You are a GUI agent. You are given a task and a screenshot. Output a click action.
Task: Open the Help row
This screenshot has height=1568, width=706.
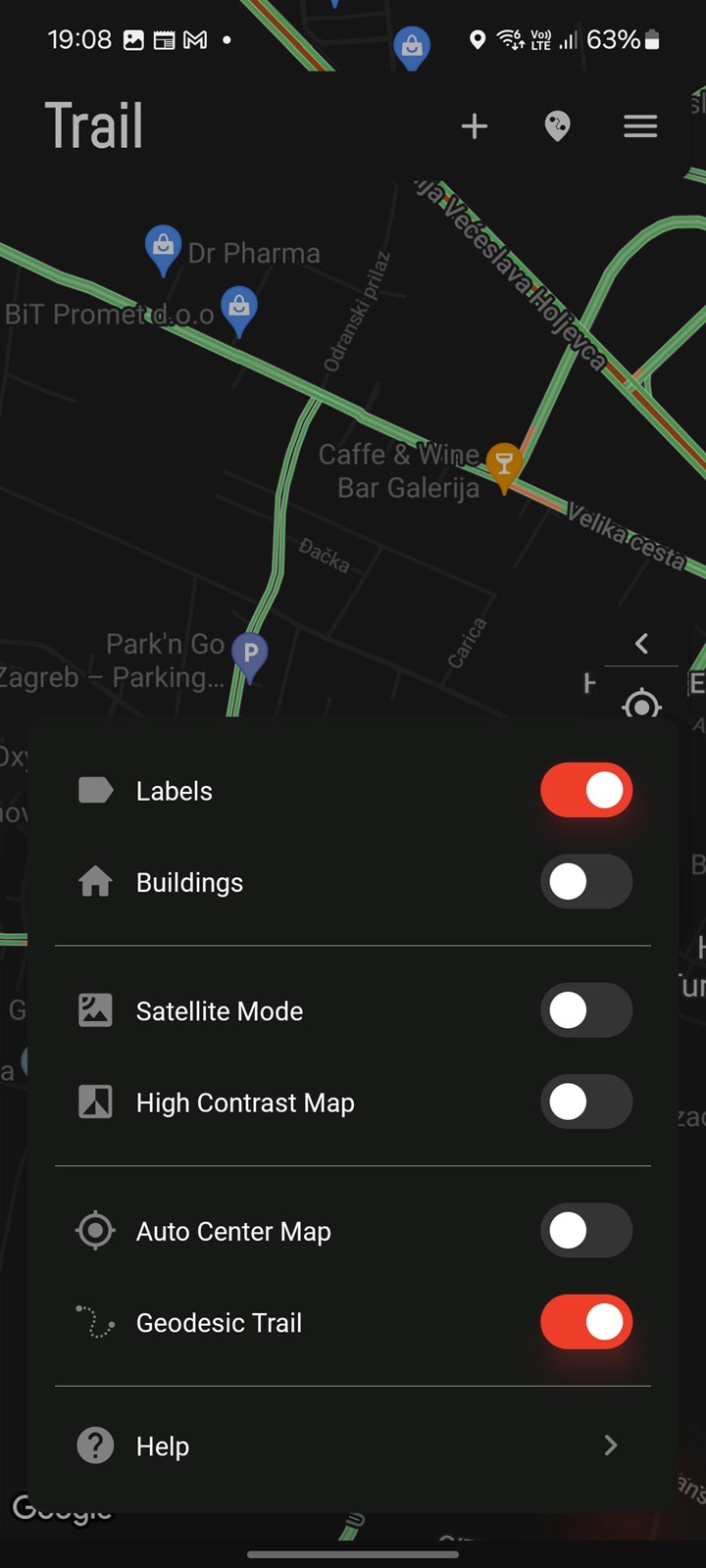(x=353, y=1445)
